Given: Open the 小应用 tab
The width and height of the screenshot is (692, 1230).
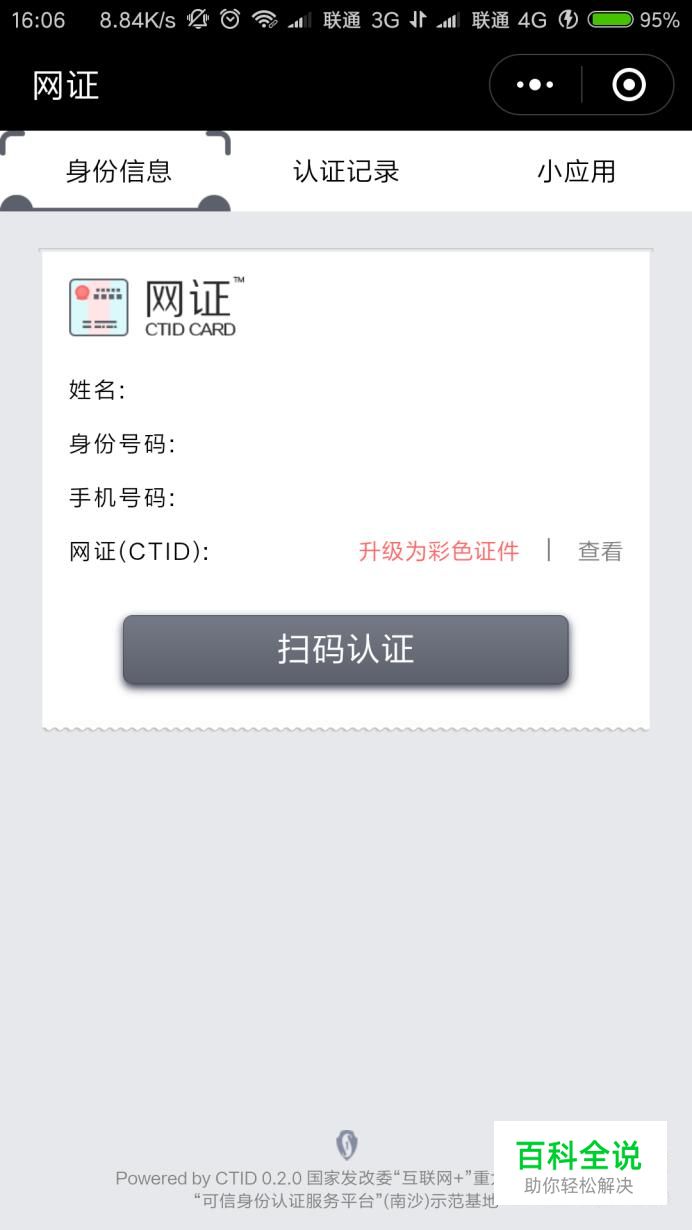Looking at the screenshot, I should [x=576, y=171].
